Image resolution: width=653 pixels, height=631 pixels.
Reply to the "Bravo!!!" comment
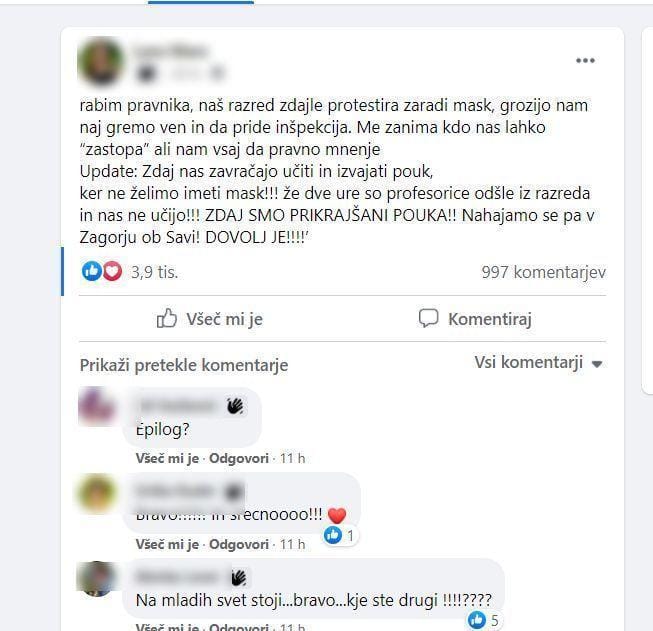coord(238,544)
